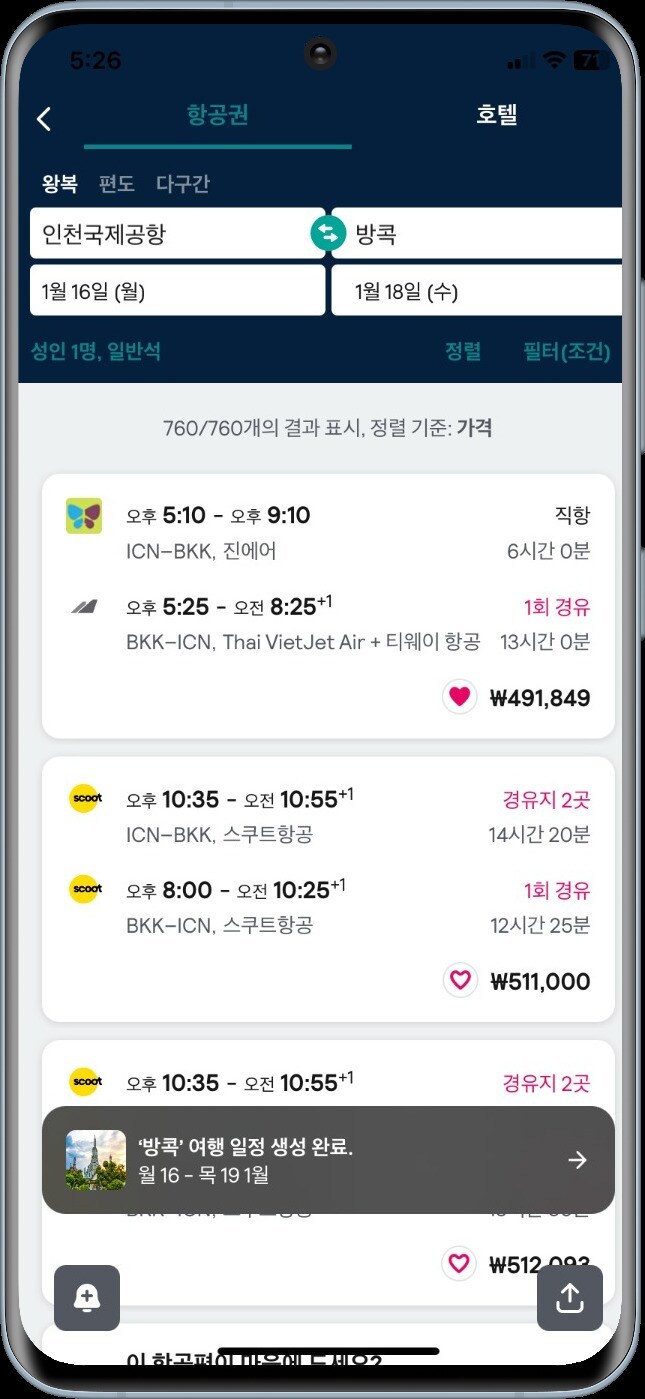Switch to the 호텔 tab
The height and width of the screenshot is (1399, 645).
click(x=496, y=115)
